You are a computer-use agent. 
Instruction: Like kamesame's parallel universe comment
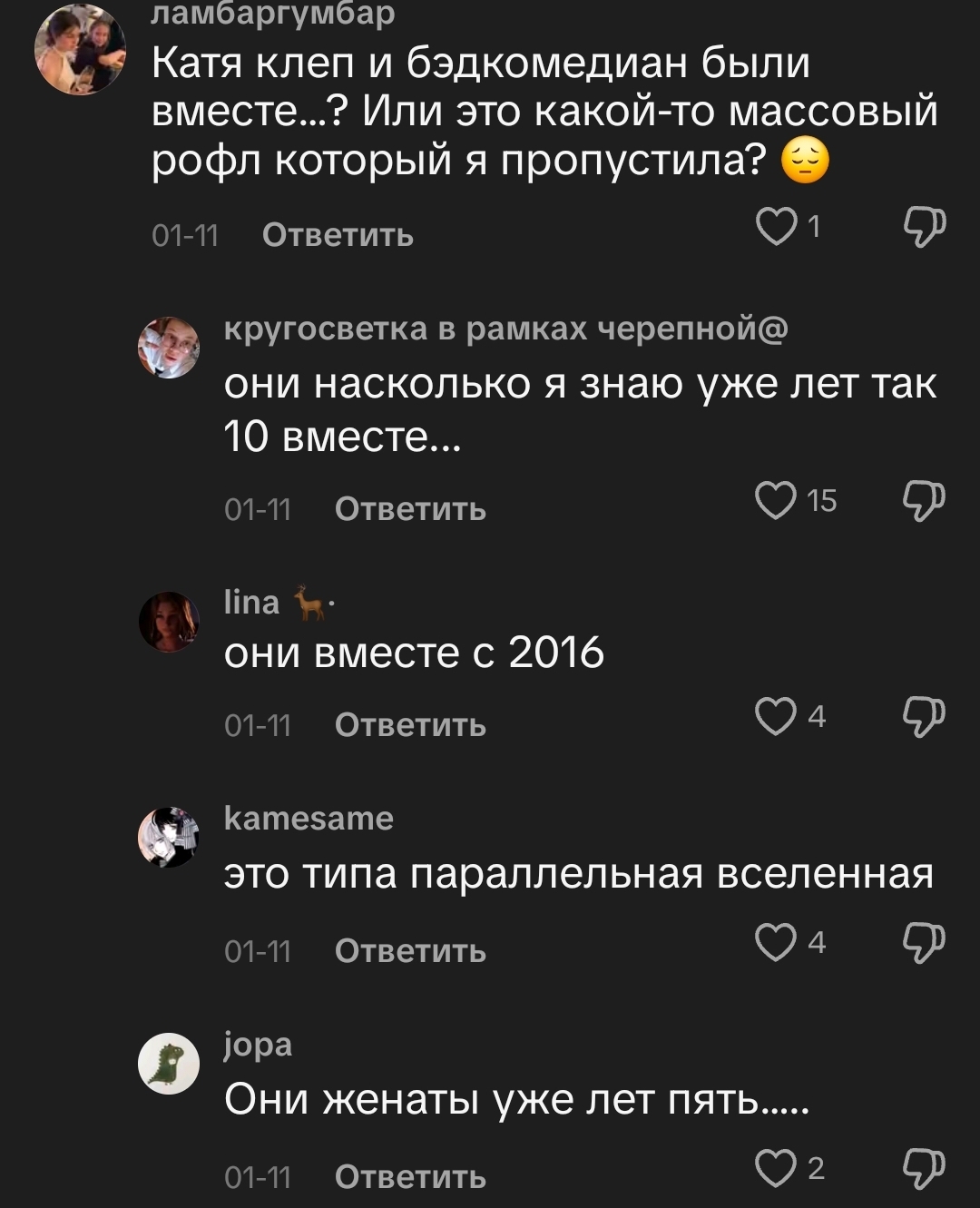[776, 943]
